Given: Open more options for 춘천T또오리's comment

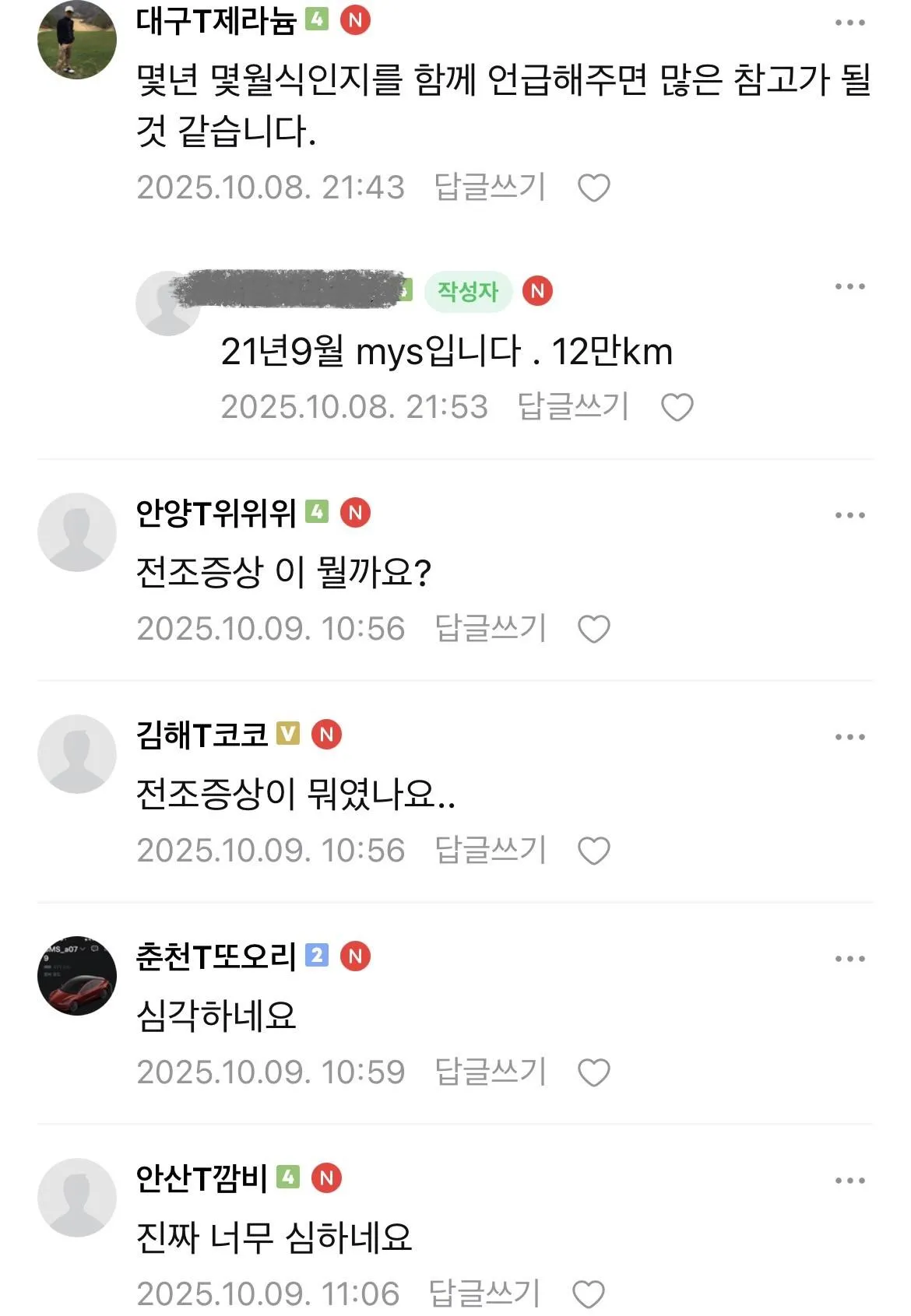Looking at the screenshot, I should click(x=849, y=959).
